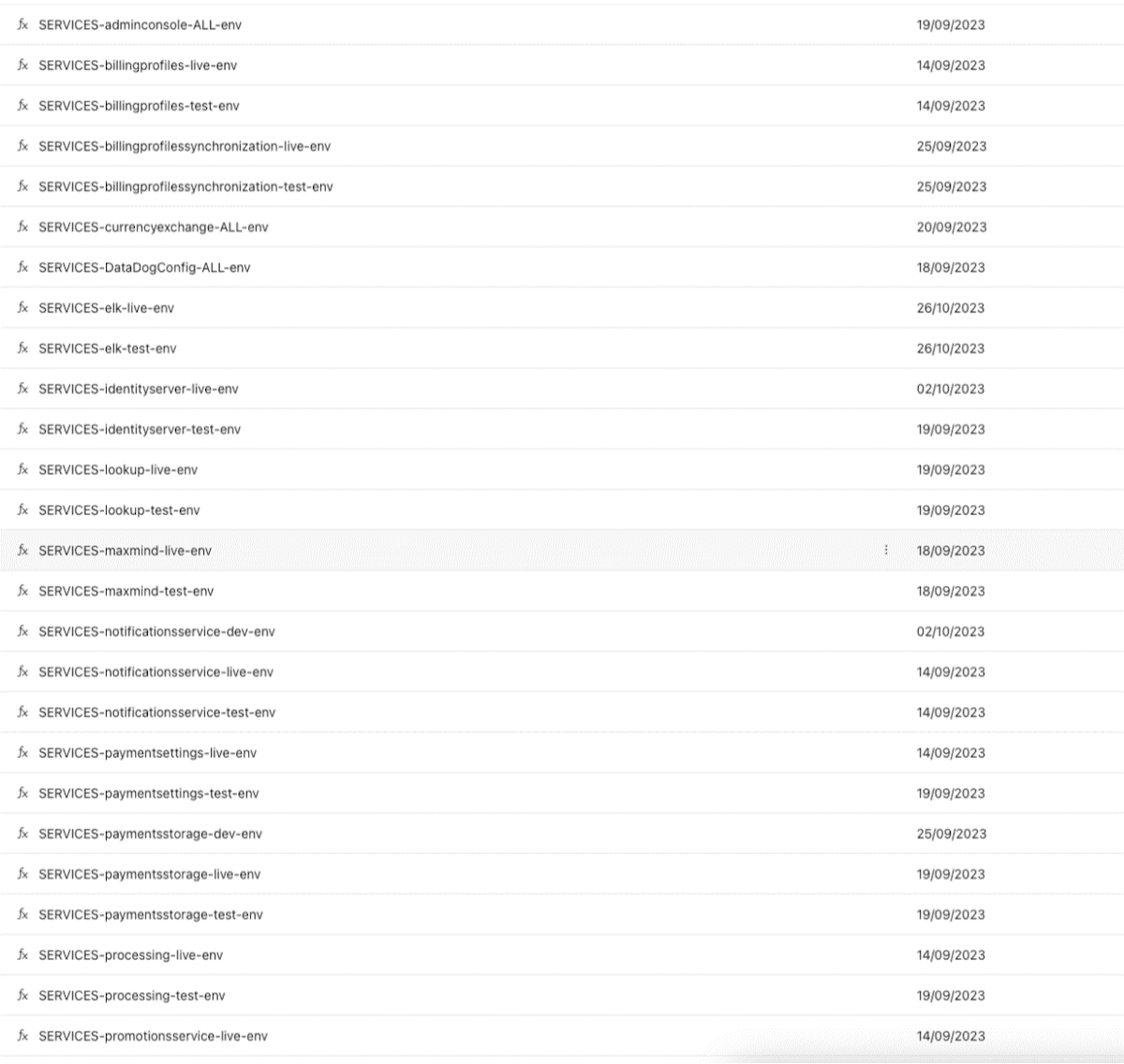Open SERVICES-paymentsettings-live-env
1124x1064 pixels.
147,753
